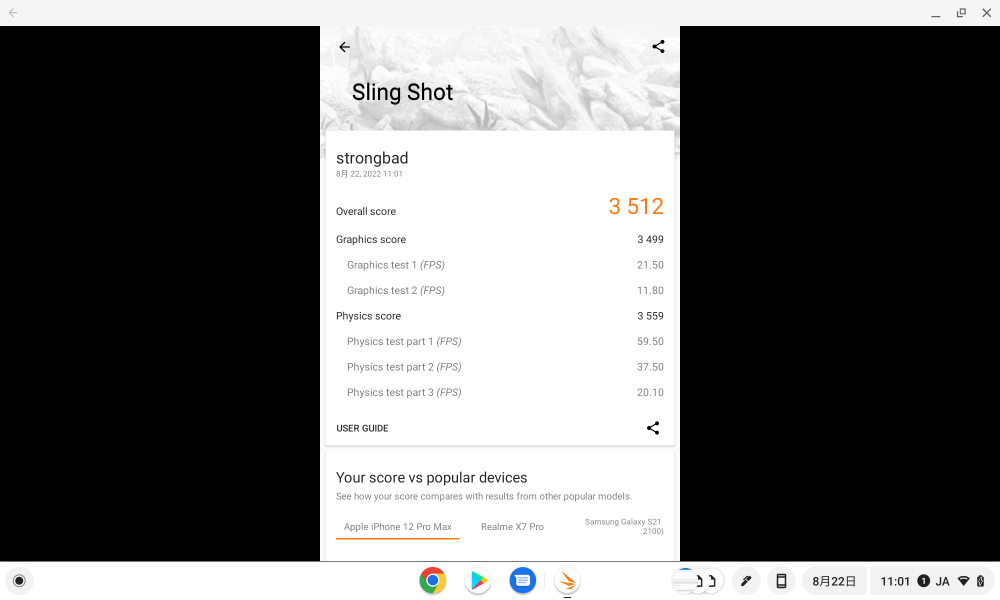Viewport: 1000px width, 600px height.
Task: Open Messages app in the shelf
Action: (522, 581)
